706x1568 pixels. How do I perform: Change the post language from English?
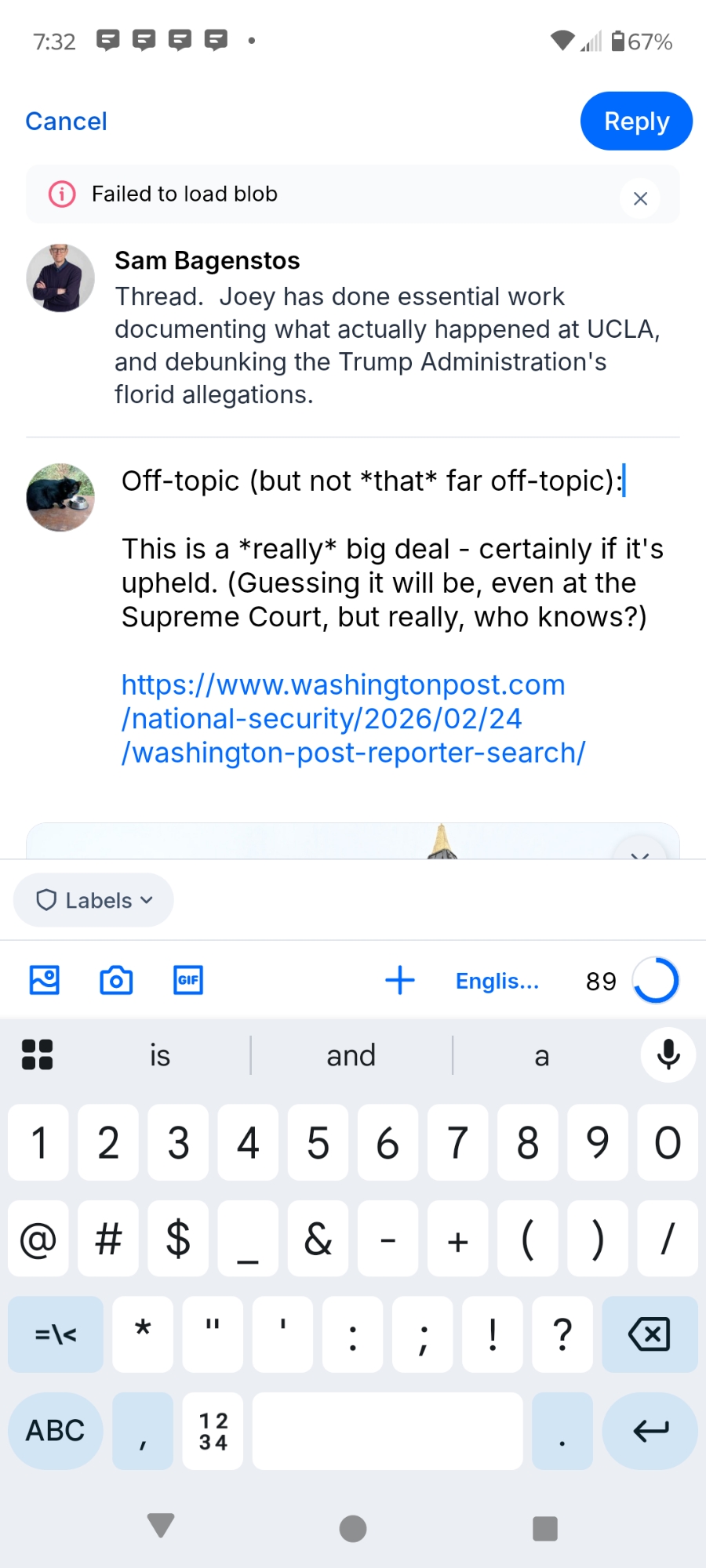pyautogui.click(x=497, y=981)
